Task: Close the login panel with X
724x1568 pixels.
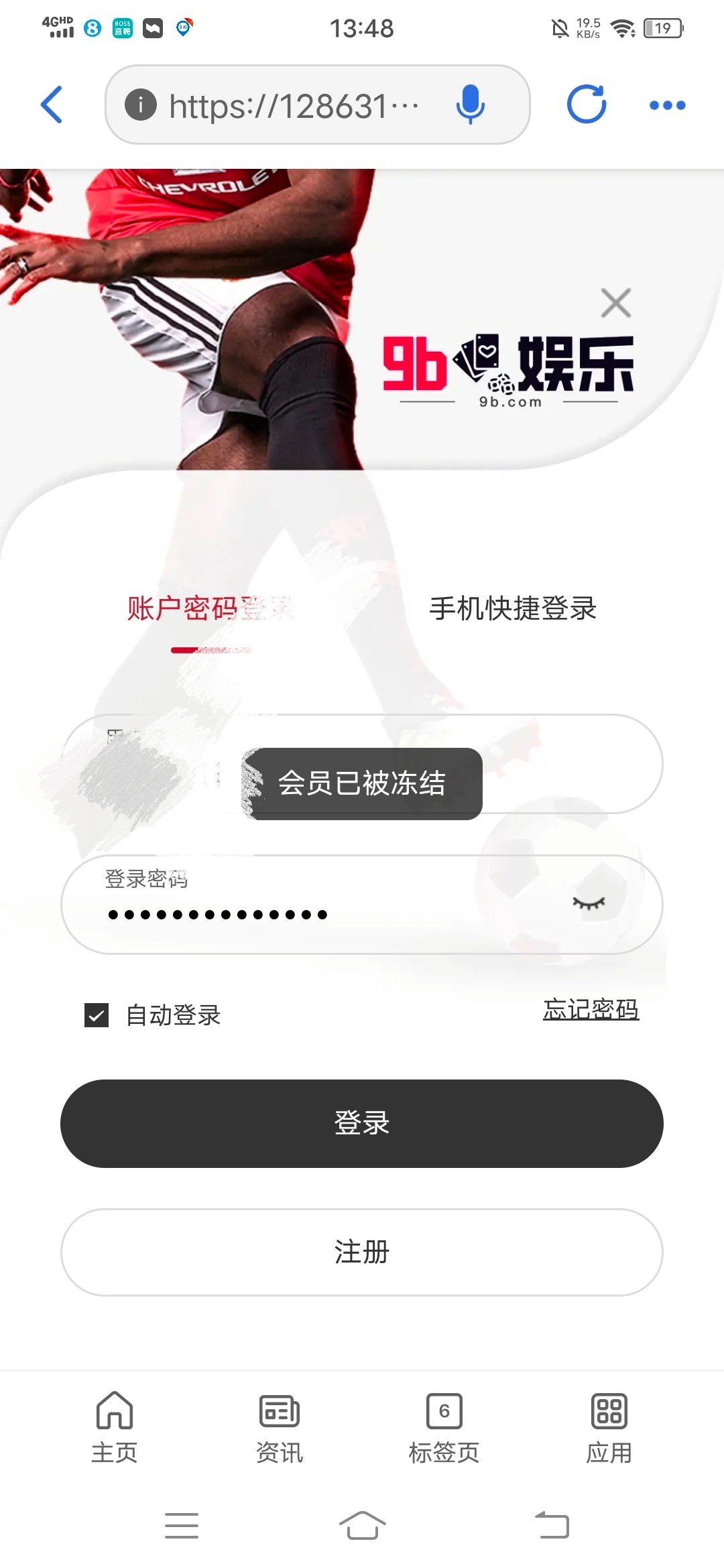Action: (x=615, y=303)
